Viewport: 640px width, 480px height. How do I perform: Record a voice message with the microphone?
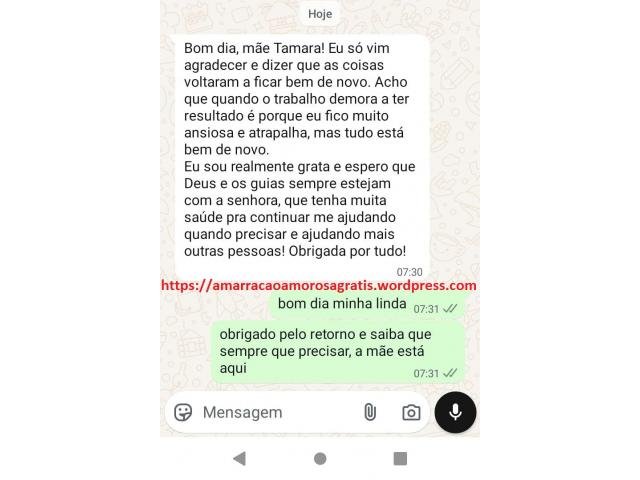(x=455, y=412)
